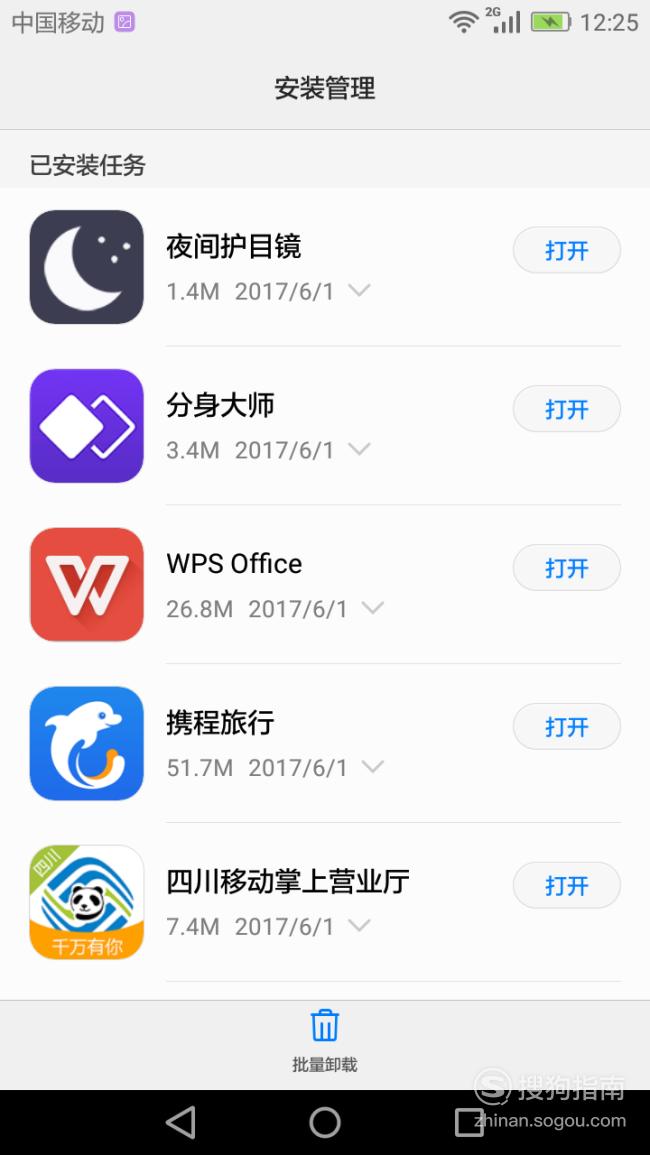Launch WPS Office with its 打开 button
The image size is (650, 1155).
tap(566, 568)
